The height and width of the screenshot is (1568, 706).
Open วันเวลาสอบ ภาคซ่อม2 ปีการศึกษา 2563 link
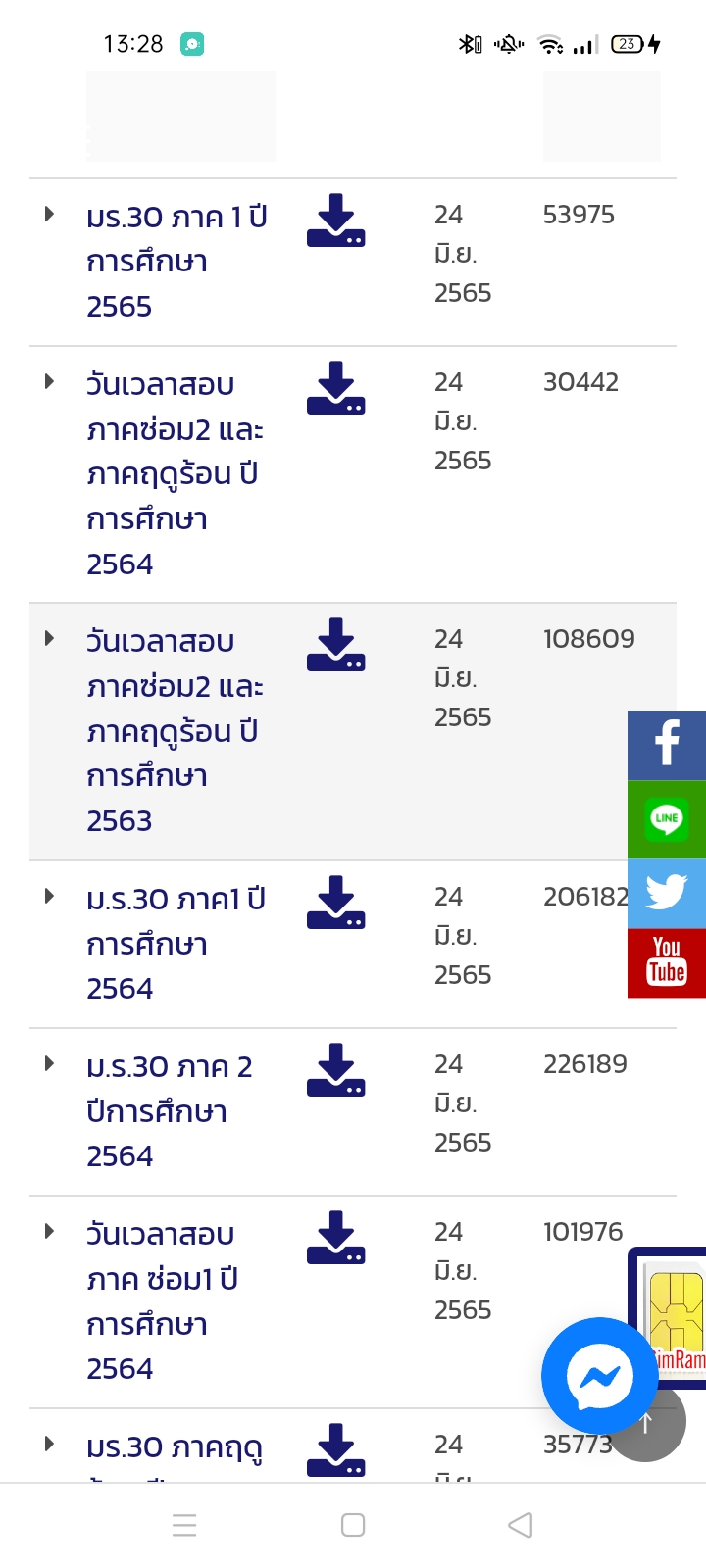tap(176, 731)
